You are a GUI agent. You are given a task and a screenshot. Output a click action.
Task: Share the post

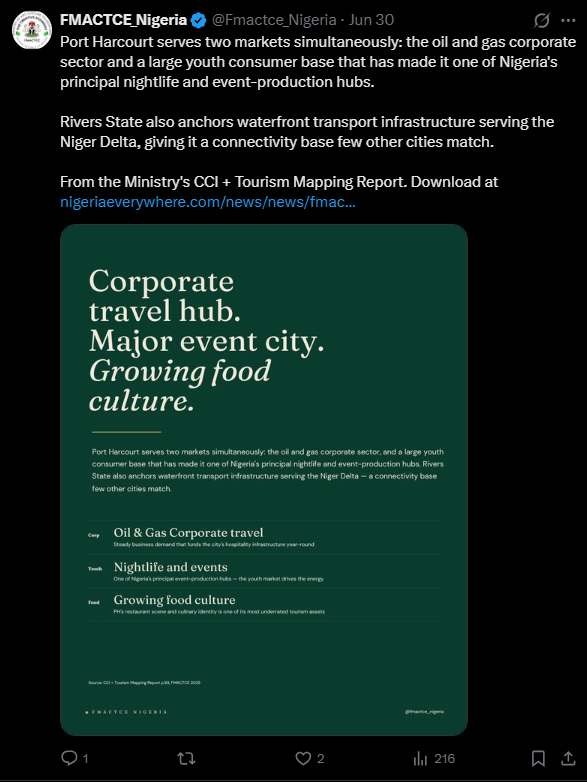pos(568,759)
